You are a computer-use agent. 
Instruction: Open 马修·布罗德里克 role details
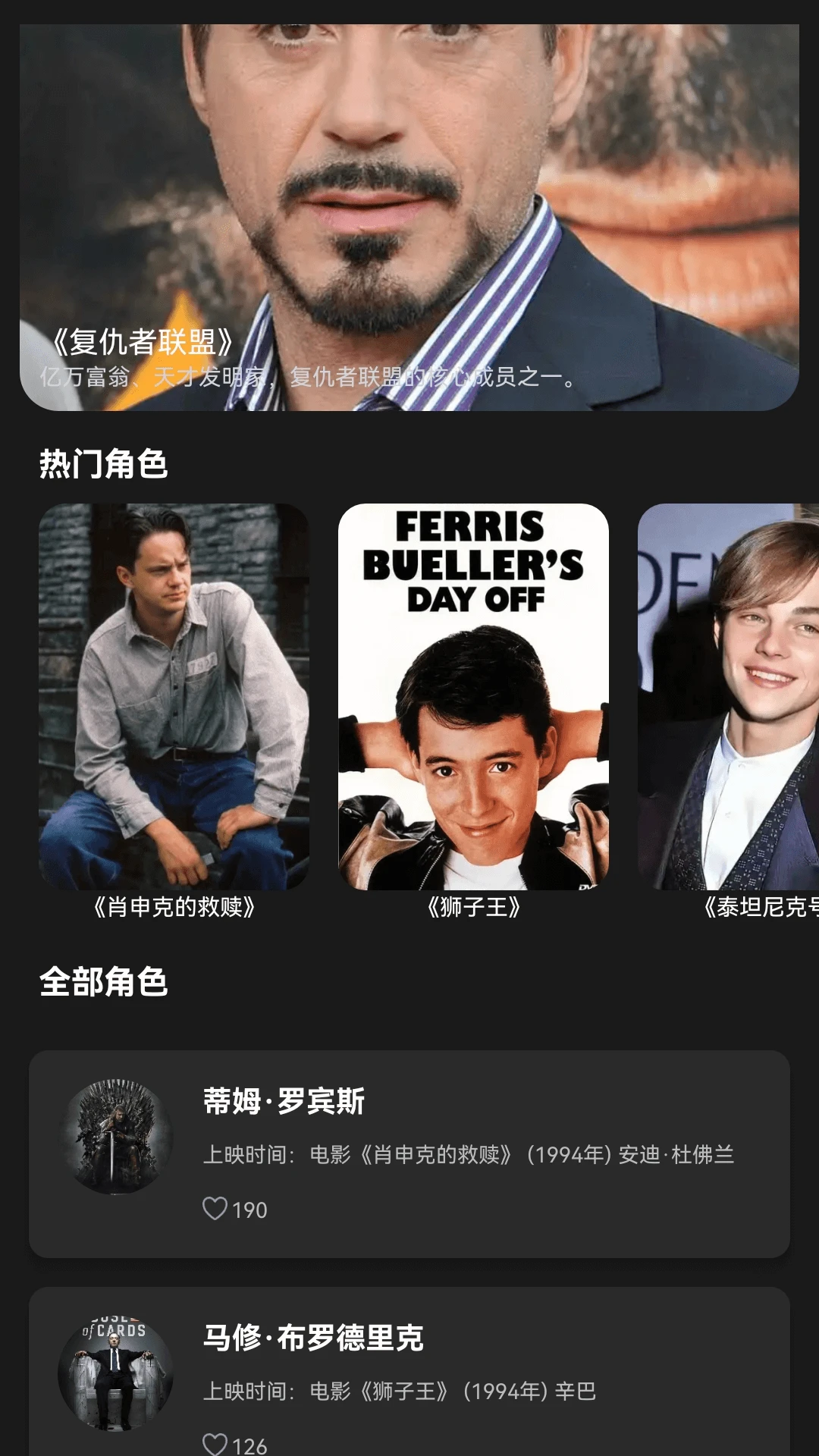point(409,1365)
